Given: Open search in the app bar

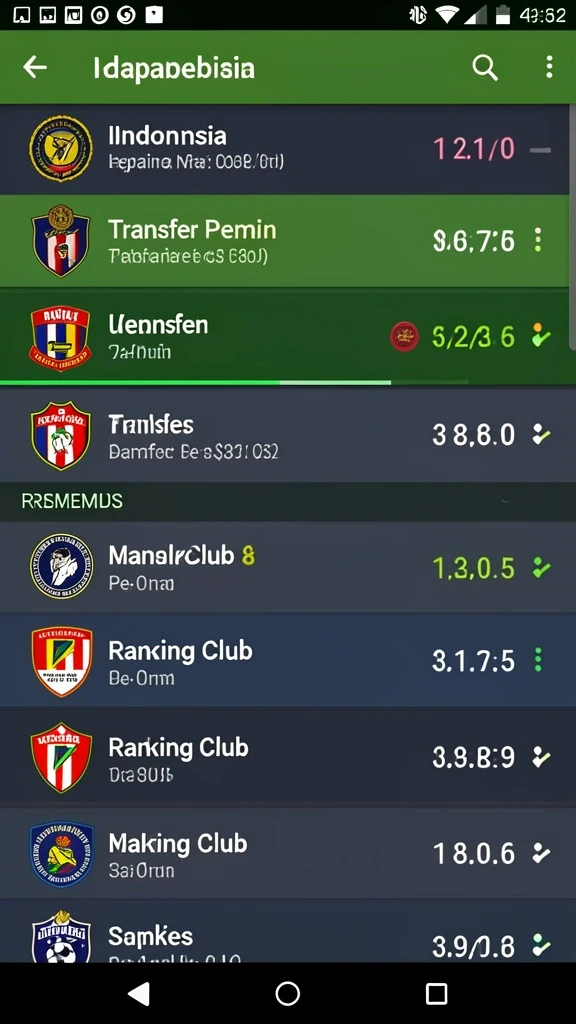Looking at the screenshot, I should (x=485, y=67).
